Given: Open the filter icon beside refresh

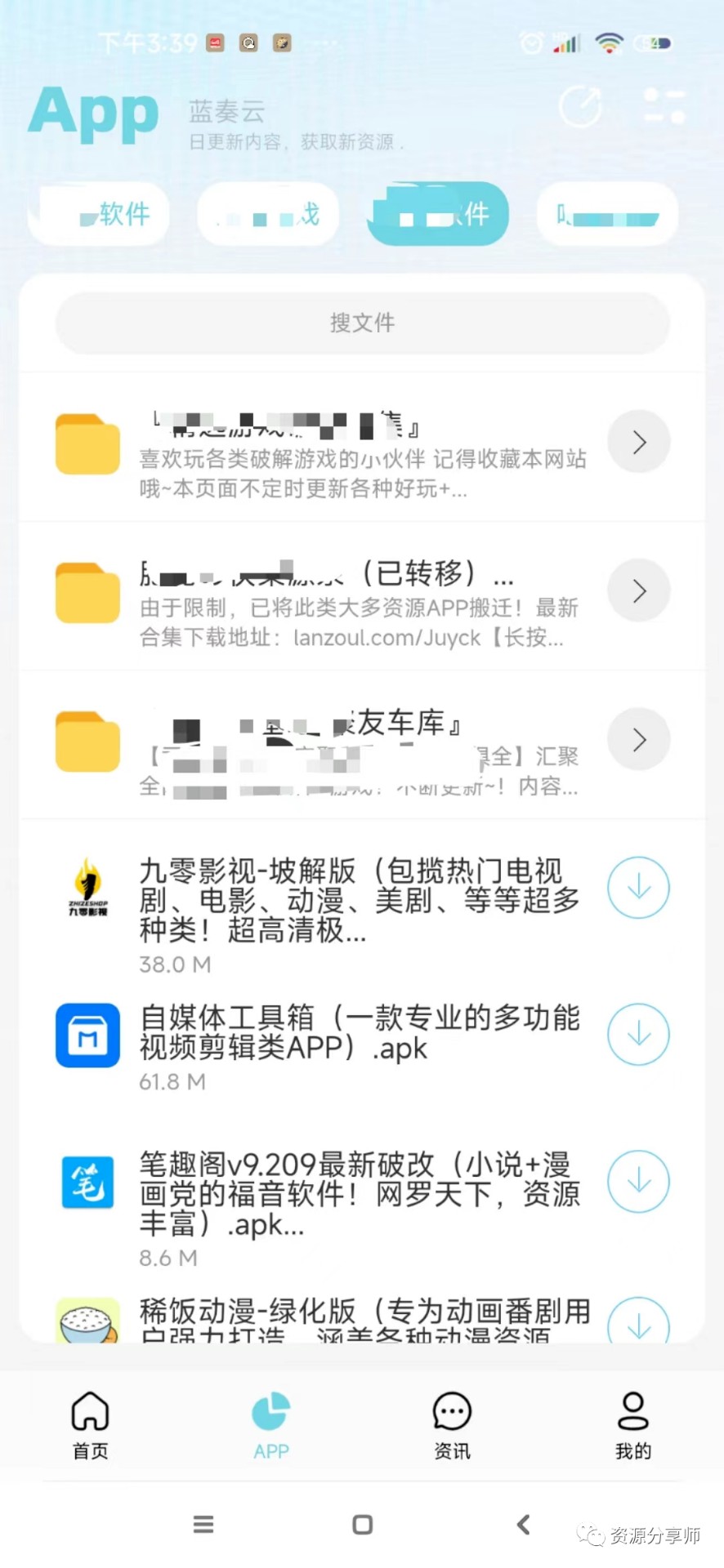Looking at the screenshot, I should pos(664,107).
